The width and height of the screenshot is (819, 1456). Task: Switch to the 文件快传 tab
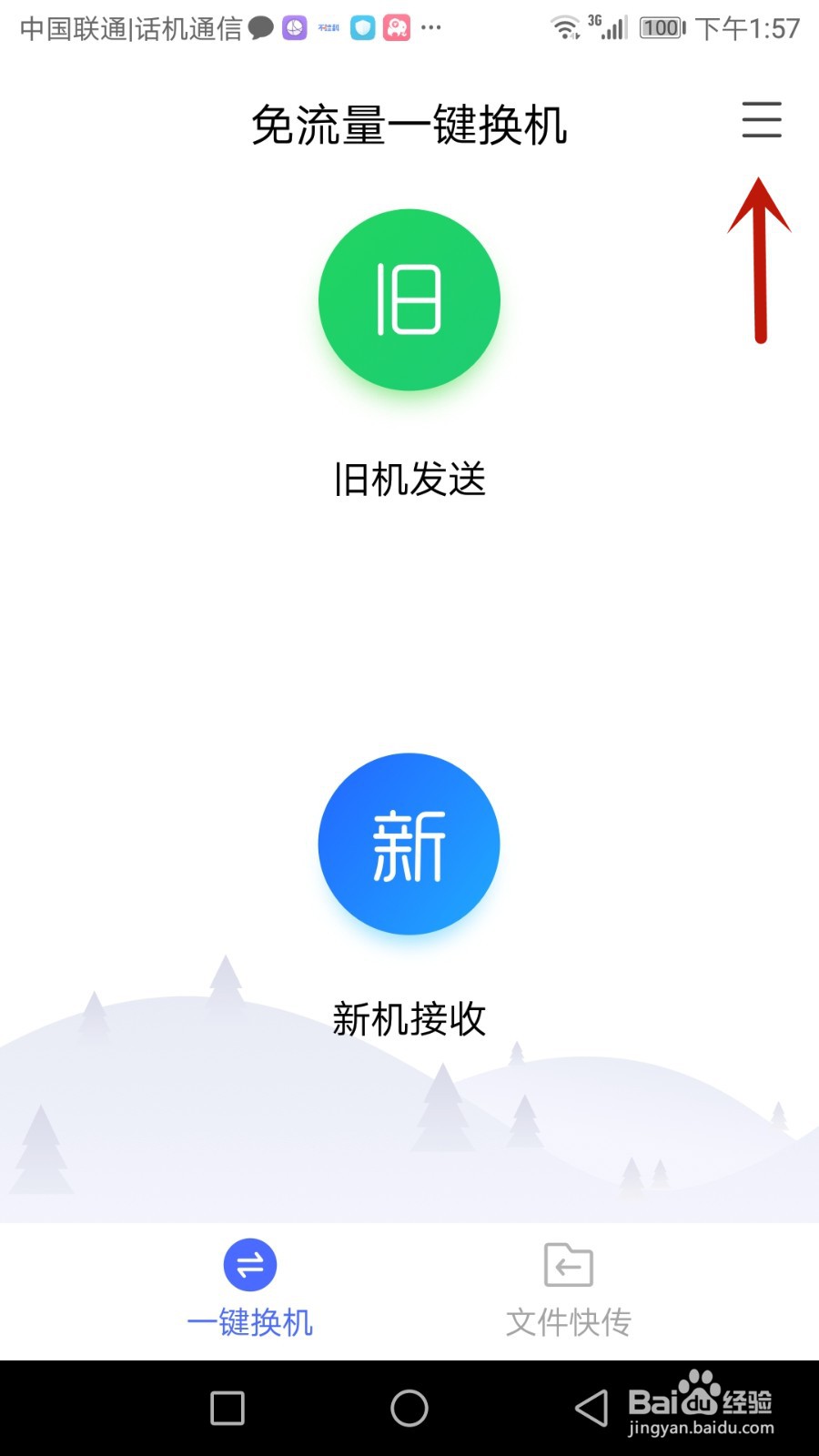567,1320
